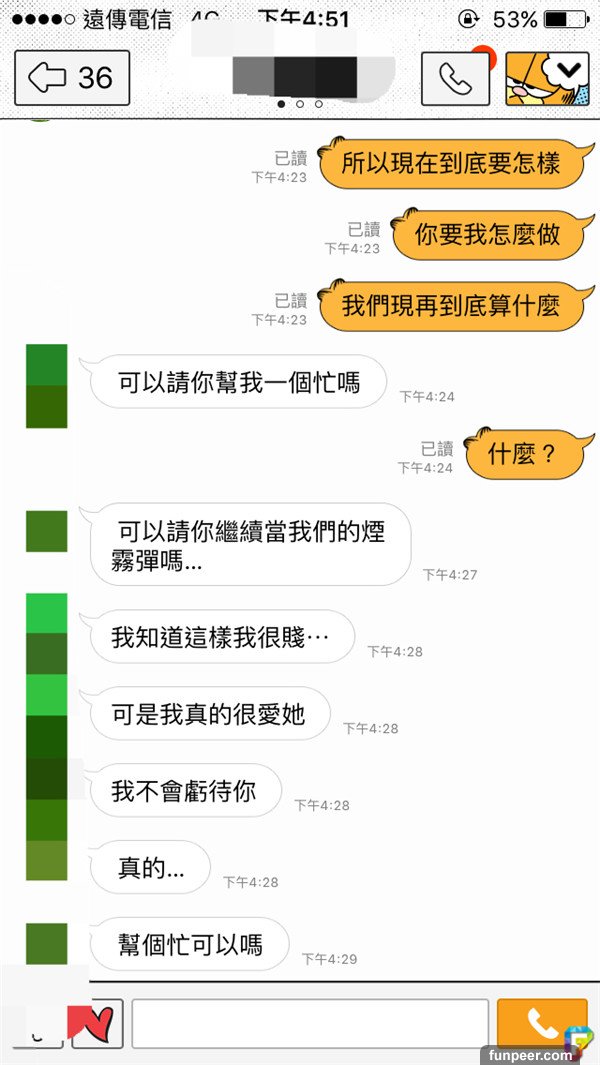Go back to the chat list

tap(72, 78)
